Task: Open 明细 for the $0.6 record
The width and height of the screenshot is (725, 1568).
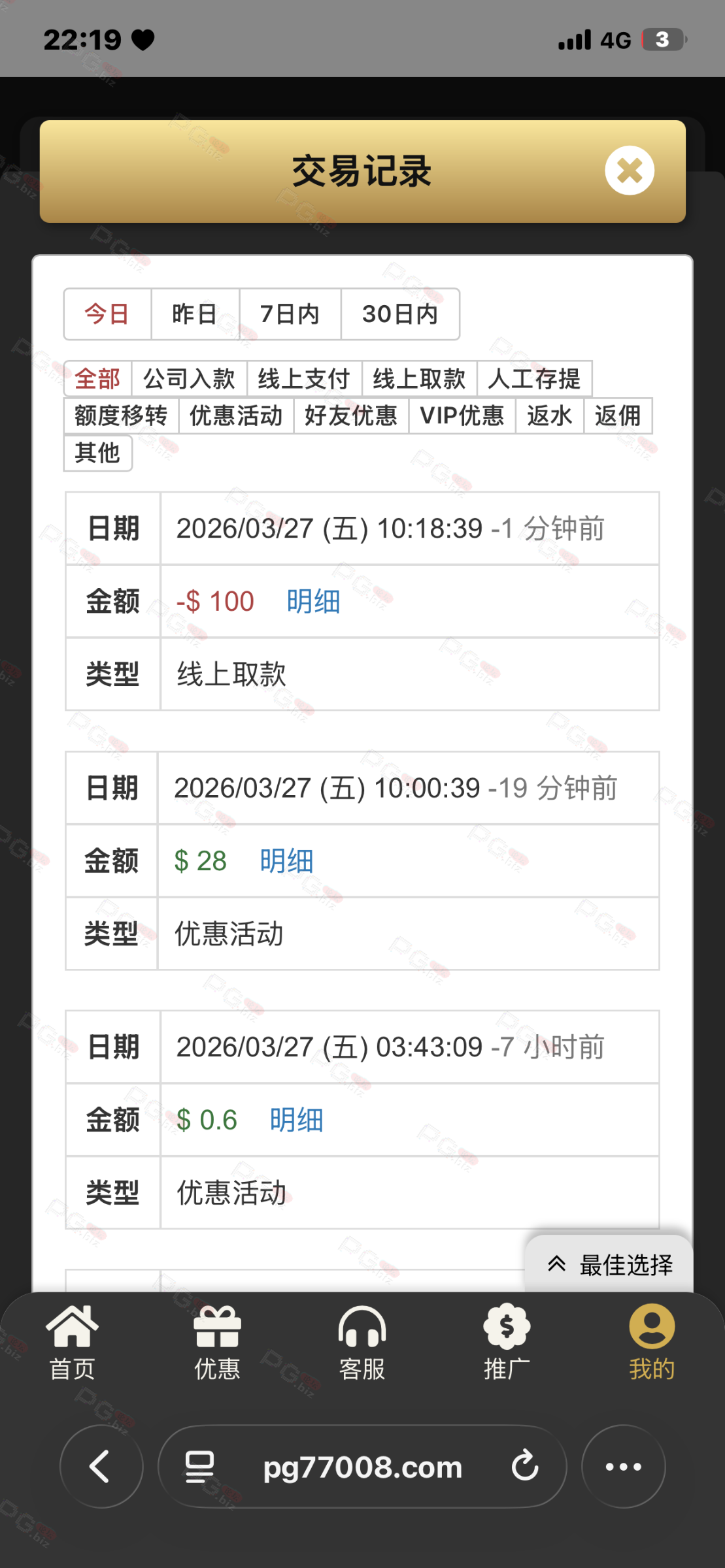Action: [x=296, y=1120]
